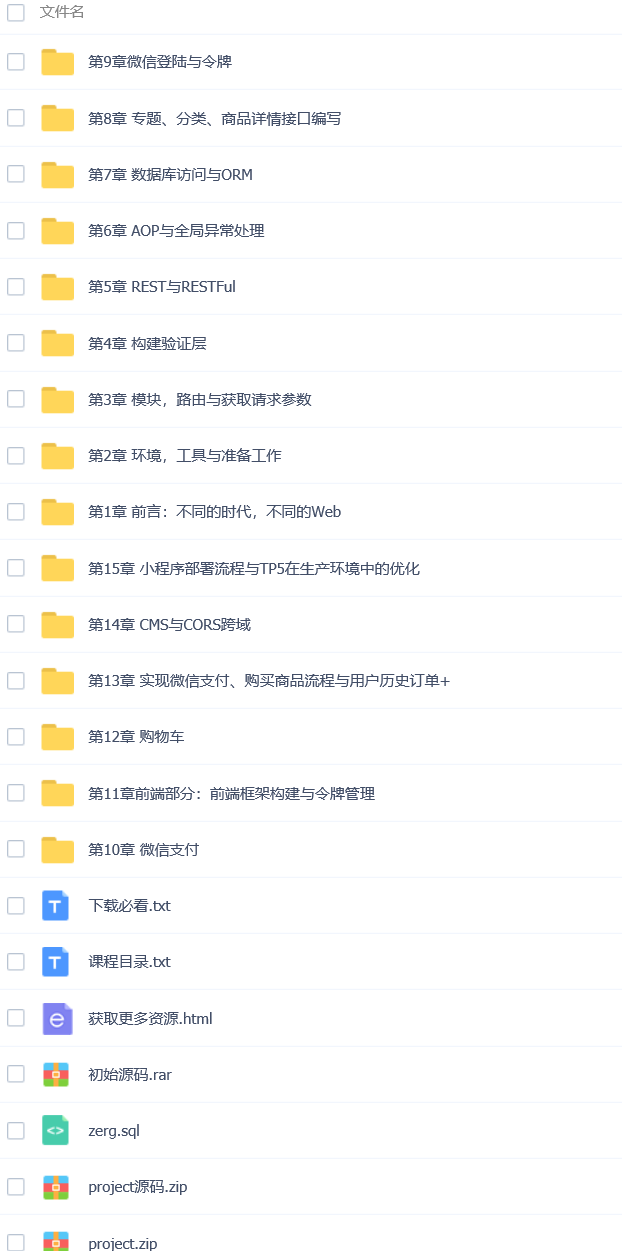Select checkbox for 第8章 专题、分类、商品详情接口编写
The height and width of the screenshot is (1251, 622).
tap(16, 118)
